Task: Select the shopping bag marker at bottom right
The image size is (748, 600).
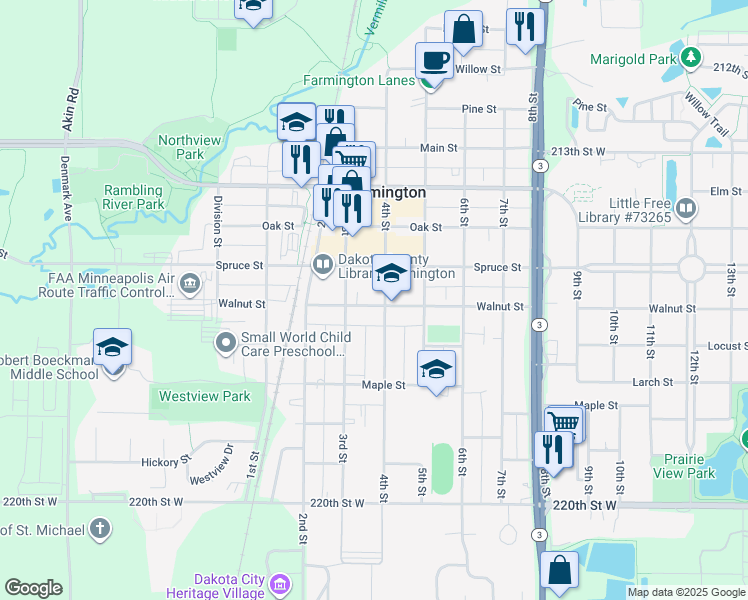Action: point(560,572)
